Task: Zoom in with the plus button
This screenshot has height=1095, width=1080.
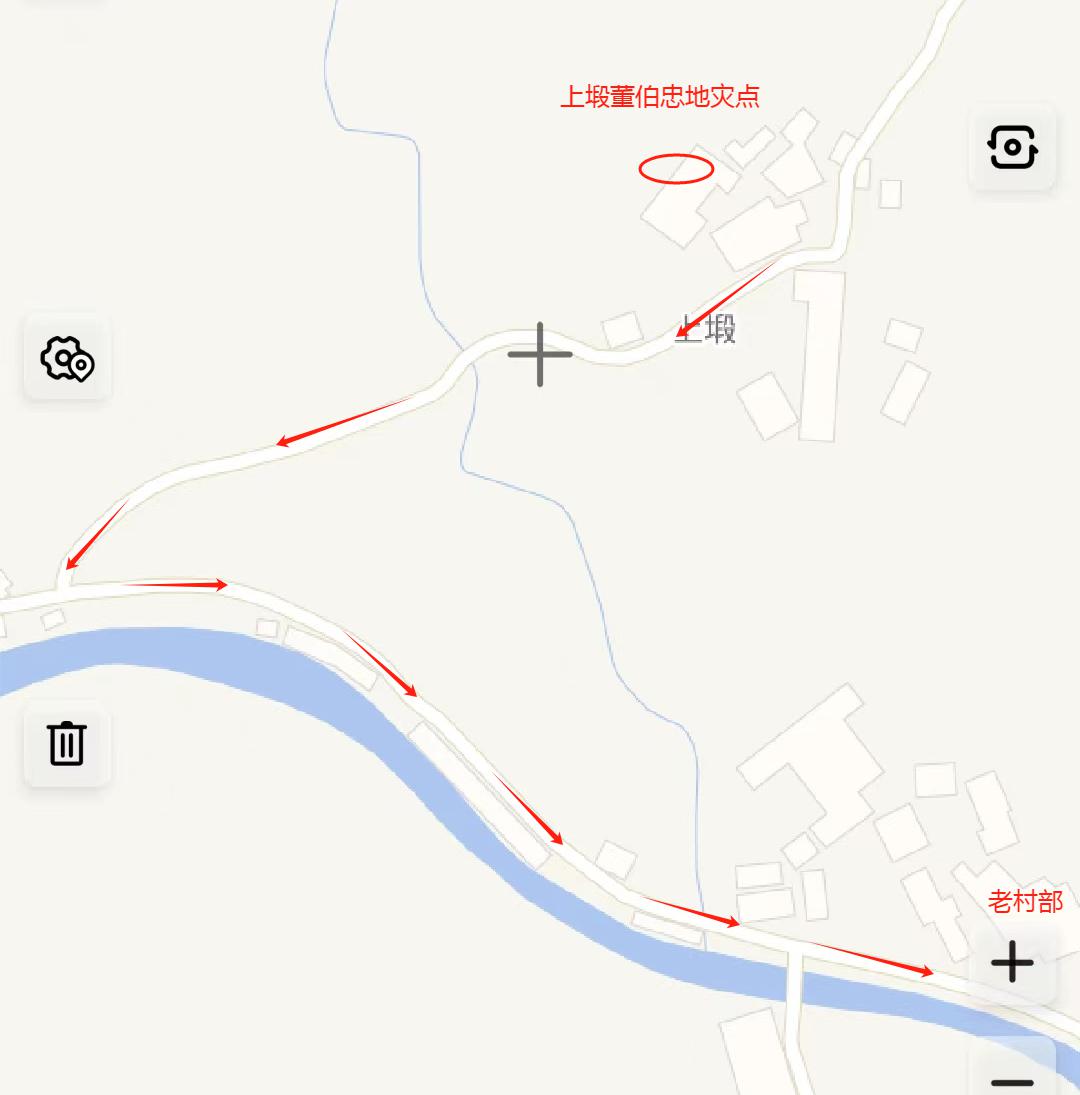Action: (x=1012, y=963)
